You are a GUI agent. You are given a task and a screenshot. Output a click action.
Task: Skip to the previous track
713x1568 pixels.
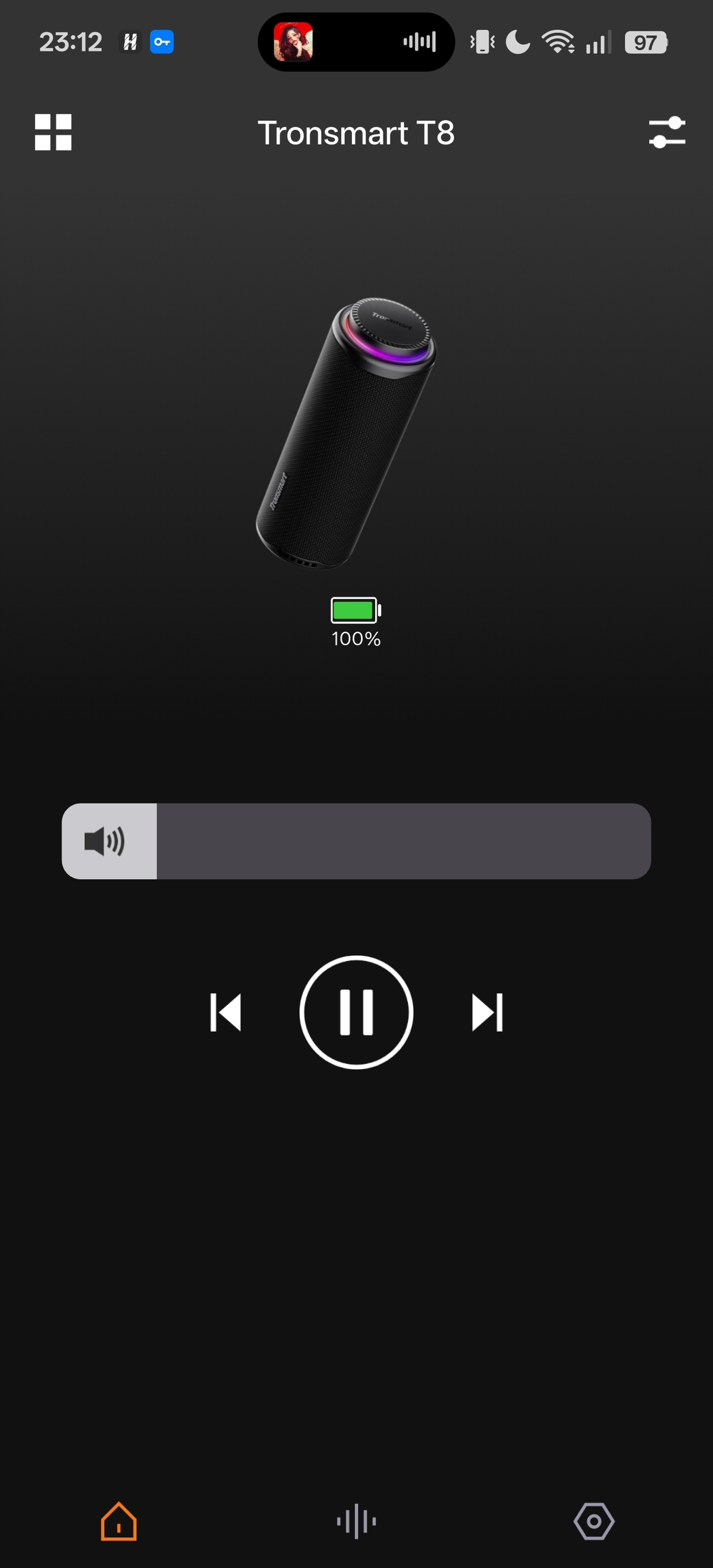click(225, 1012)
